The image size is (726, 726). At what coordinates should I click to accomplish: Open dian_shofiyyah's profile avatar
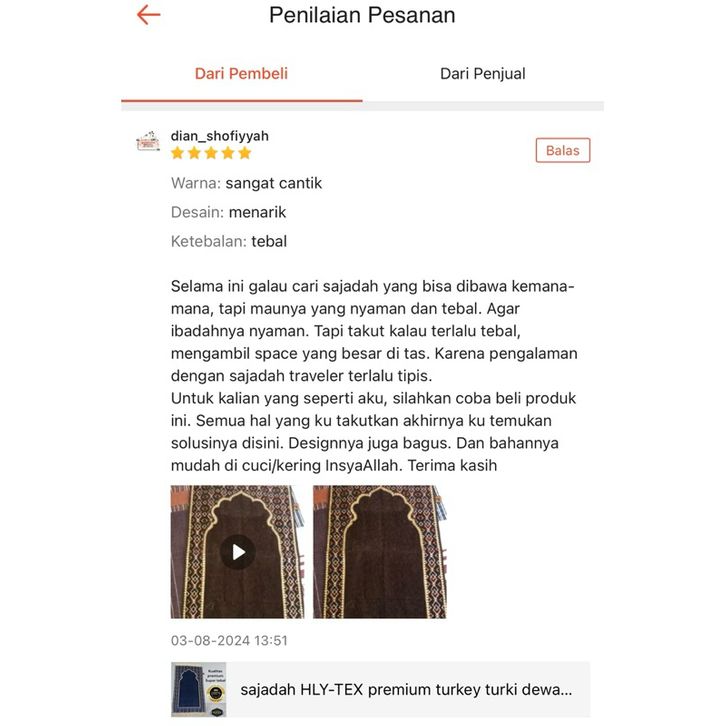[x=148, y=143]
